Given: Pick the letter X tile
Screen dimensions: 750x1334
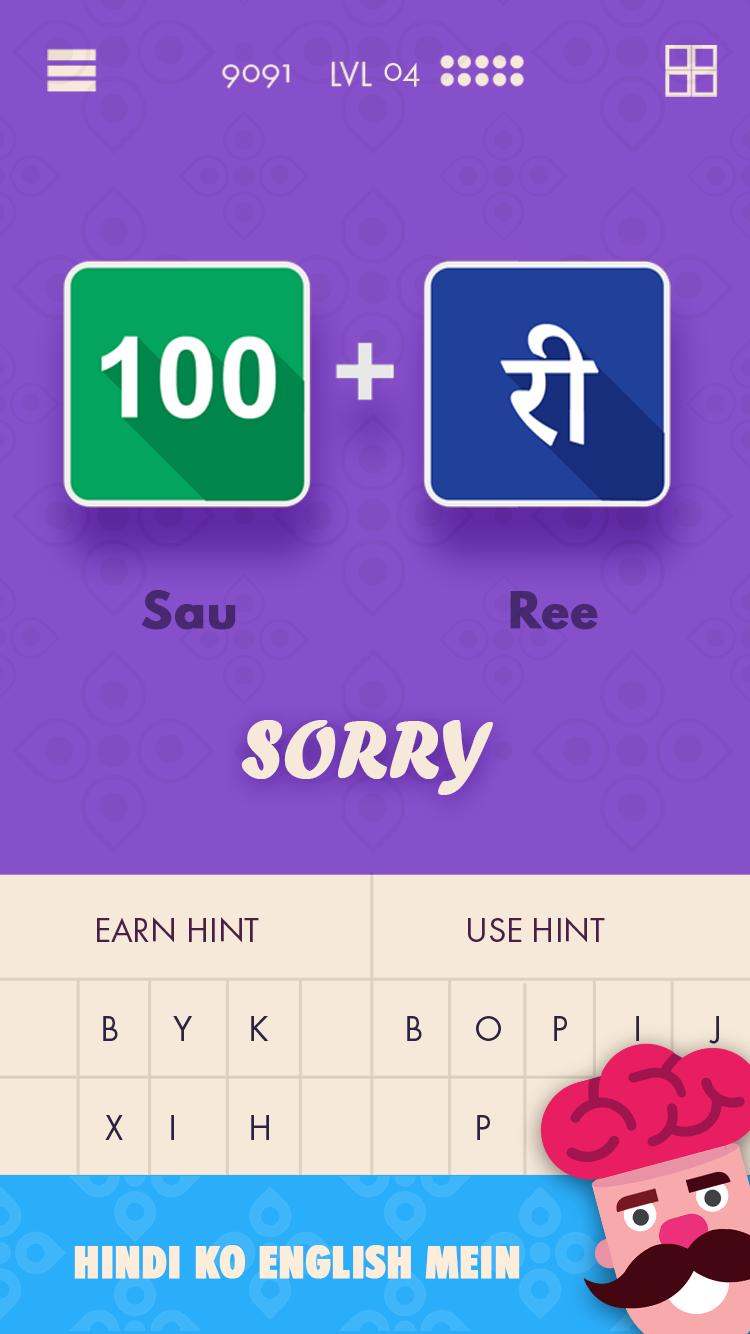Looking at the screenshot, I should tap(114, 1127).
